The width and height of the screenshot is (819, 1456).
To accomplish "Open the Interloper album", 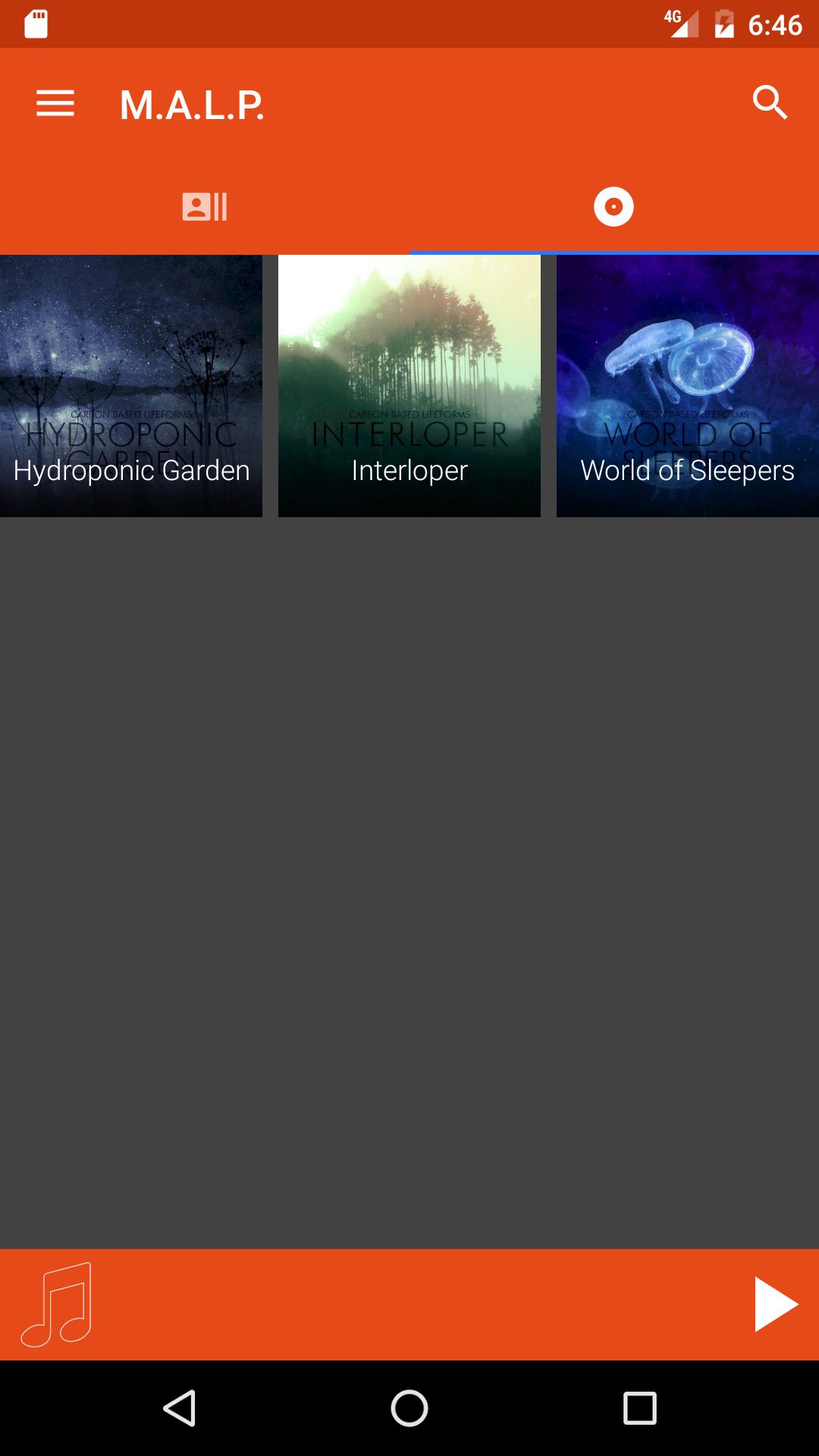I will tap(409, 386).
